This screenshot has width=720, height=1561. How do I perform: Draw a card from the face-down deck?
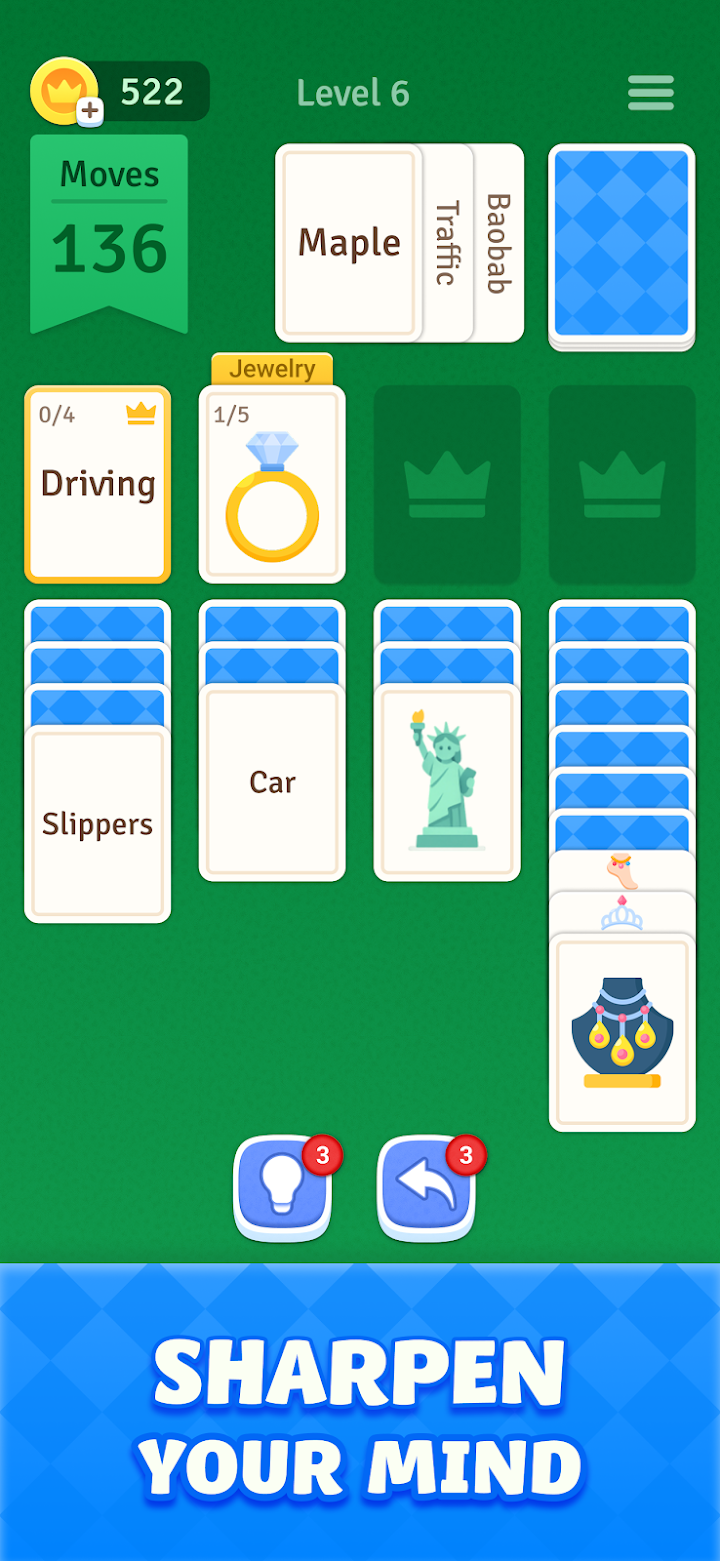coord(621,245)
